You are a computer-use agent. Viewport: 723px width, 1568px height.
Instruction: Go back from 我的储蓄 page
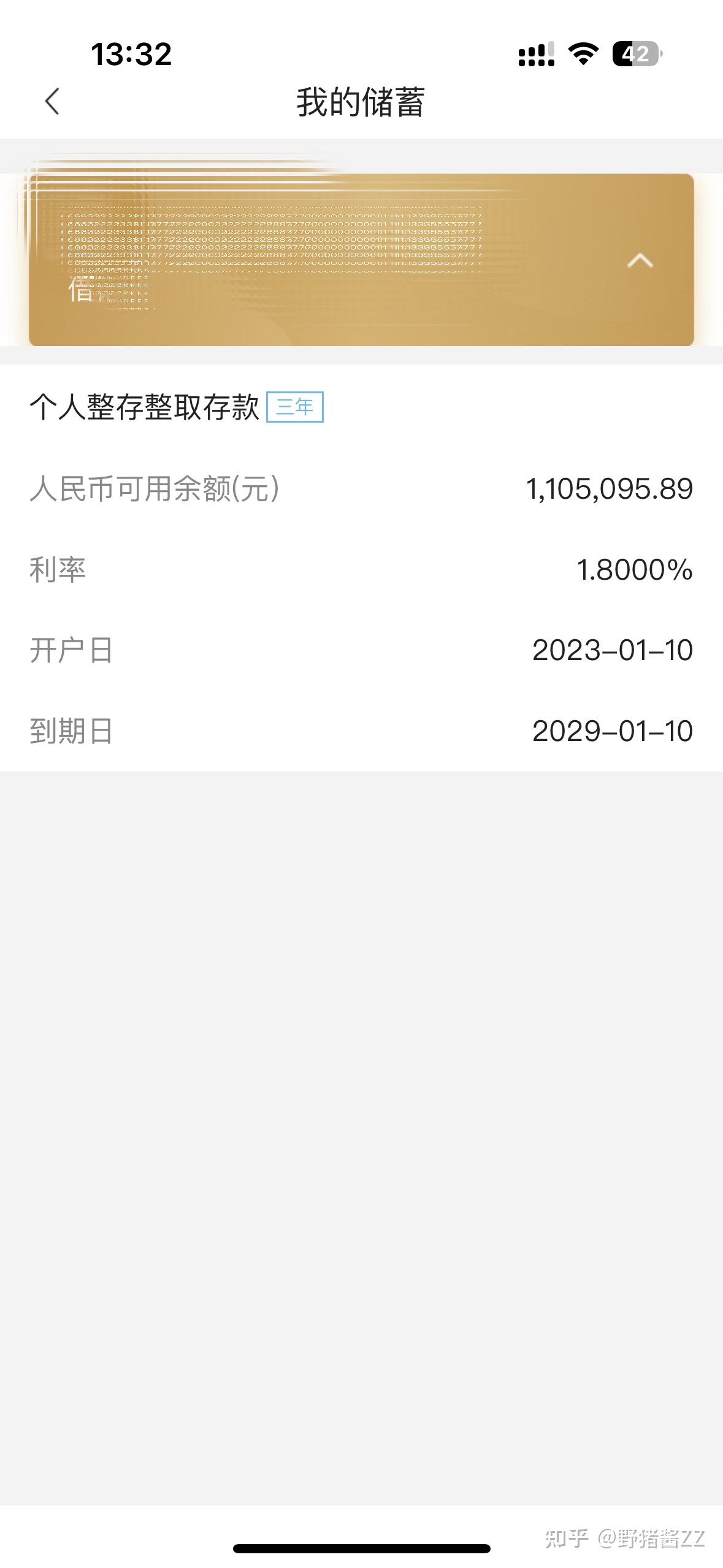tap(53, 101)
